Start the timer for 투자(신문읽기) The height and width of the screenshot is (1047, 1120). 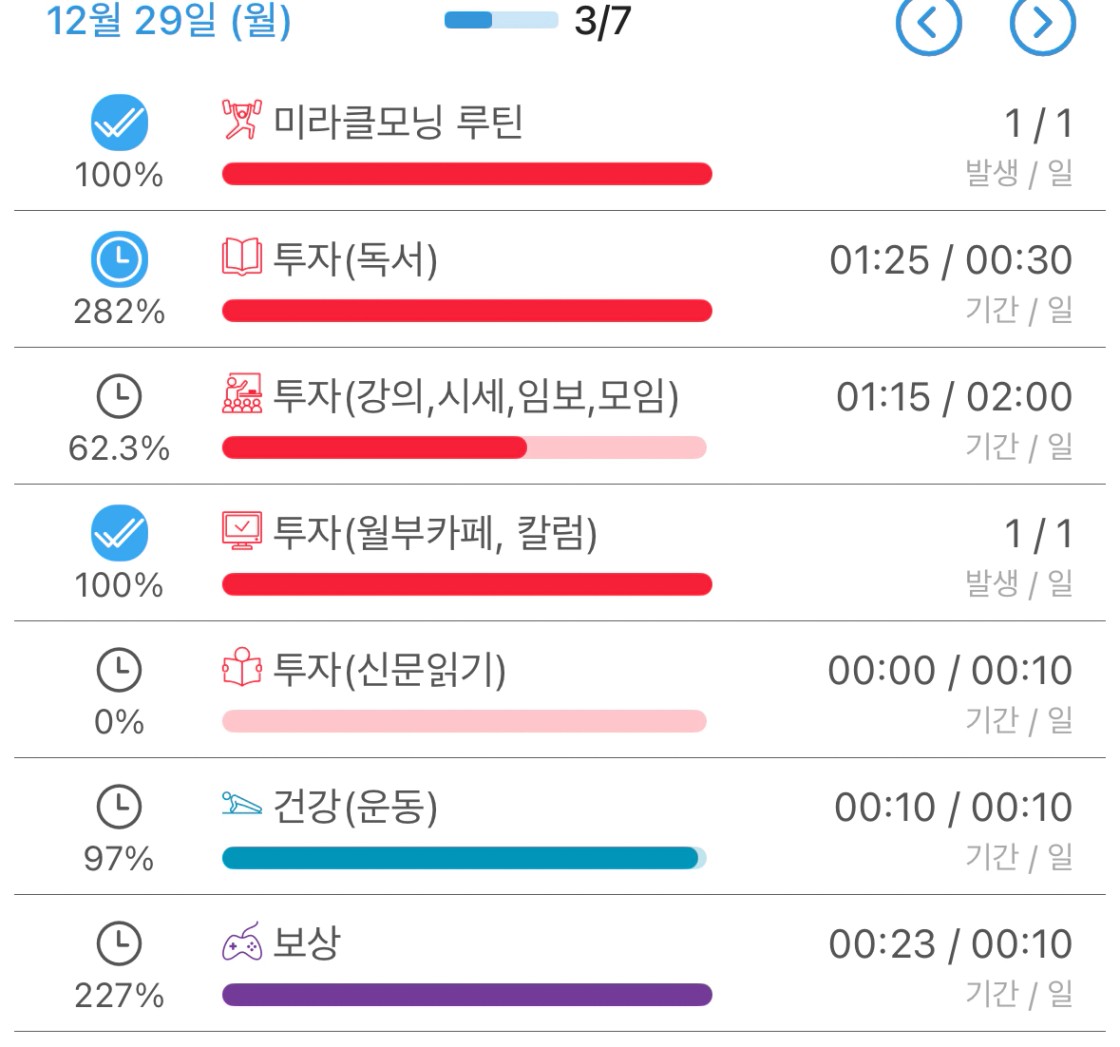pyautogui.click(x=119, y=671)
